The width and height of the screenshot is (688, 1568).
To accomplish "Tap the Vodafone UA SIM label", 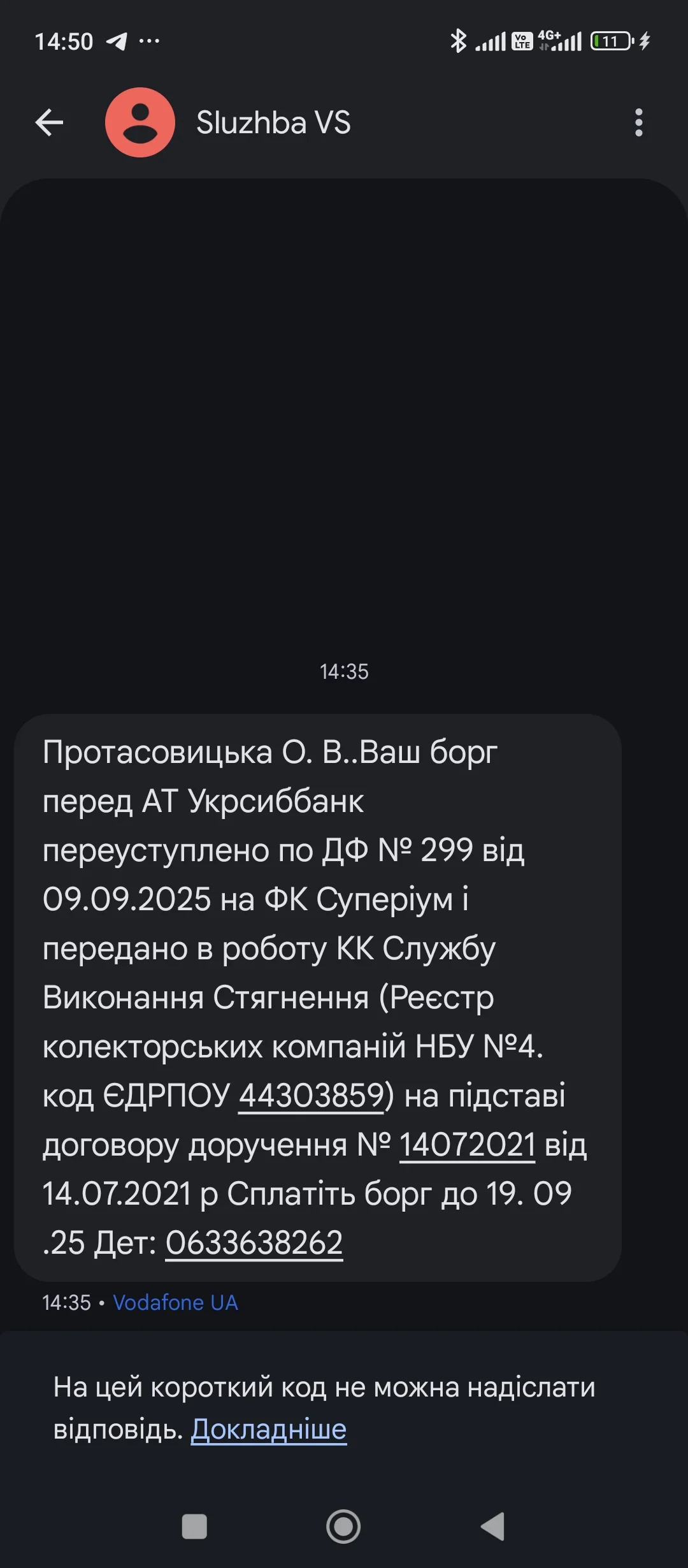I will (x=175, y=1302).
